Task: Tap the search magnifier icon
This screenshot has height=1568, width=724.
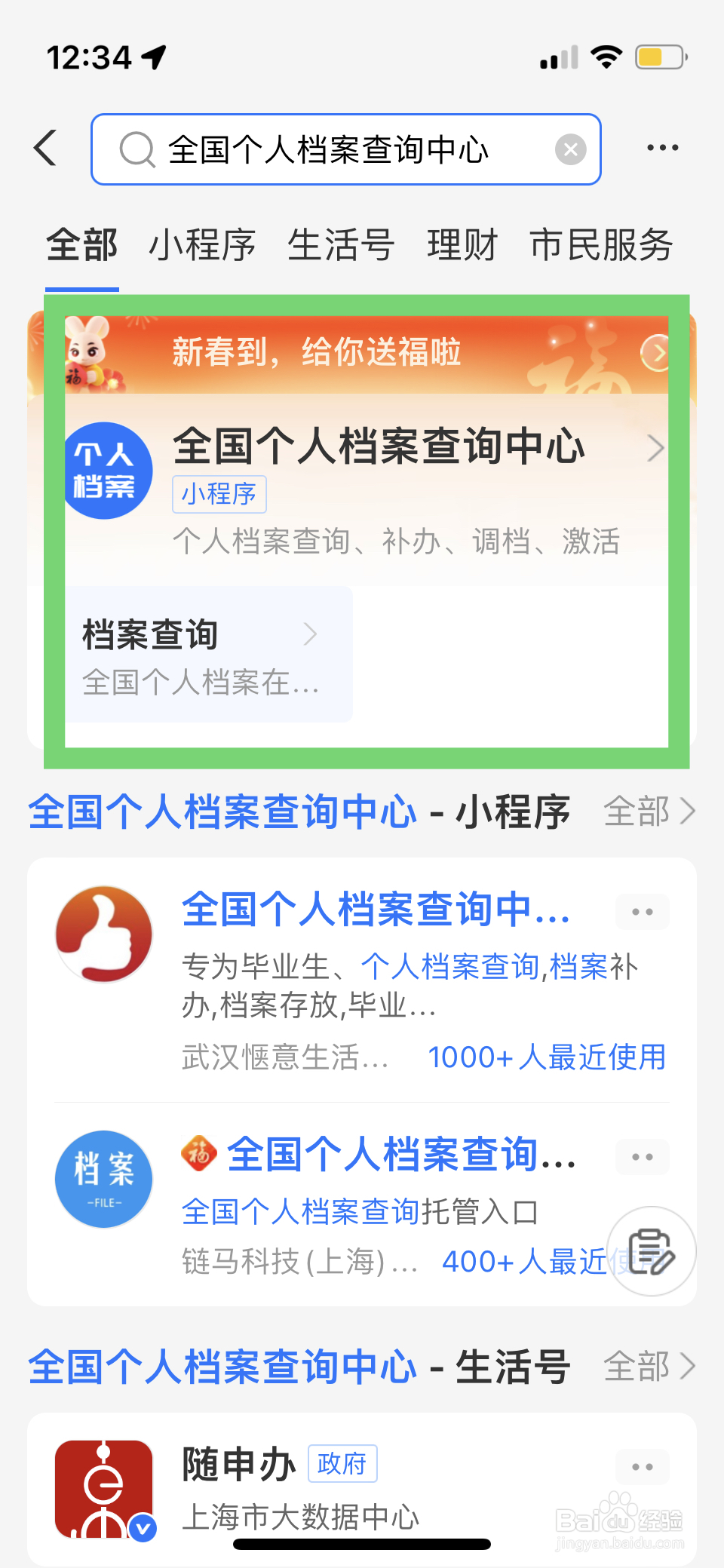Action: click(x=136, y=149)
